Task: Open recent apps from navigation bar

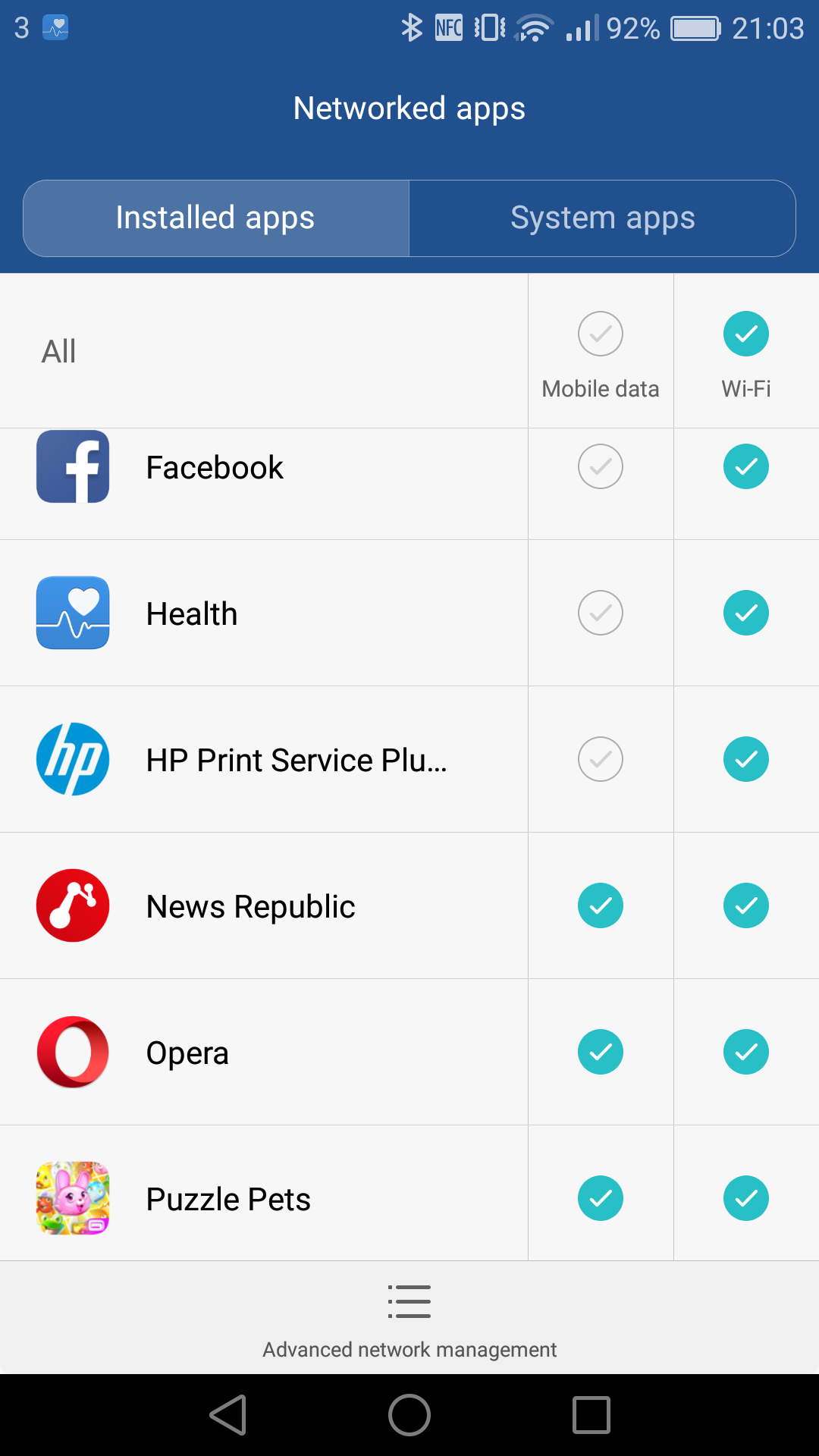Action: [591, 1415]
